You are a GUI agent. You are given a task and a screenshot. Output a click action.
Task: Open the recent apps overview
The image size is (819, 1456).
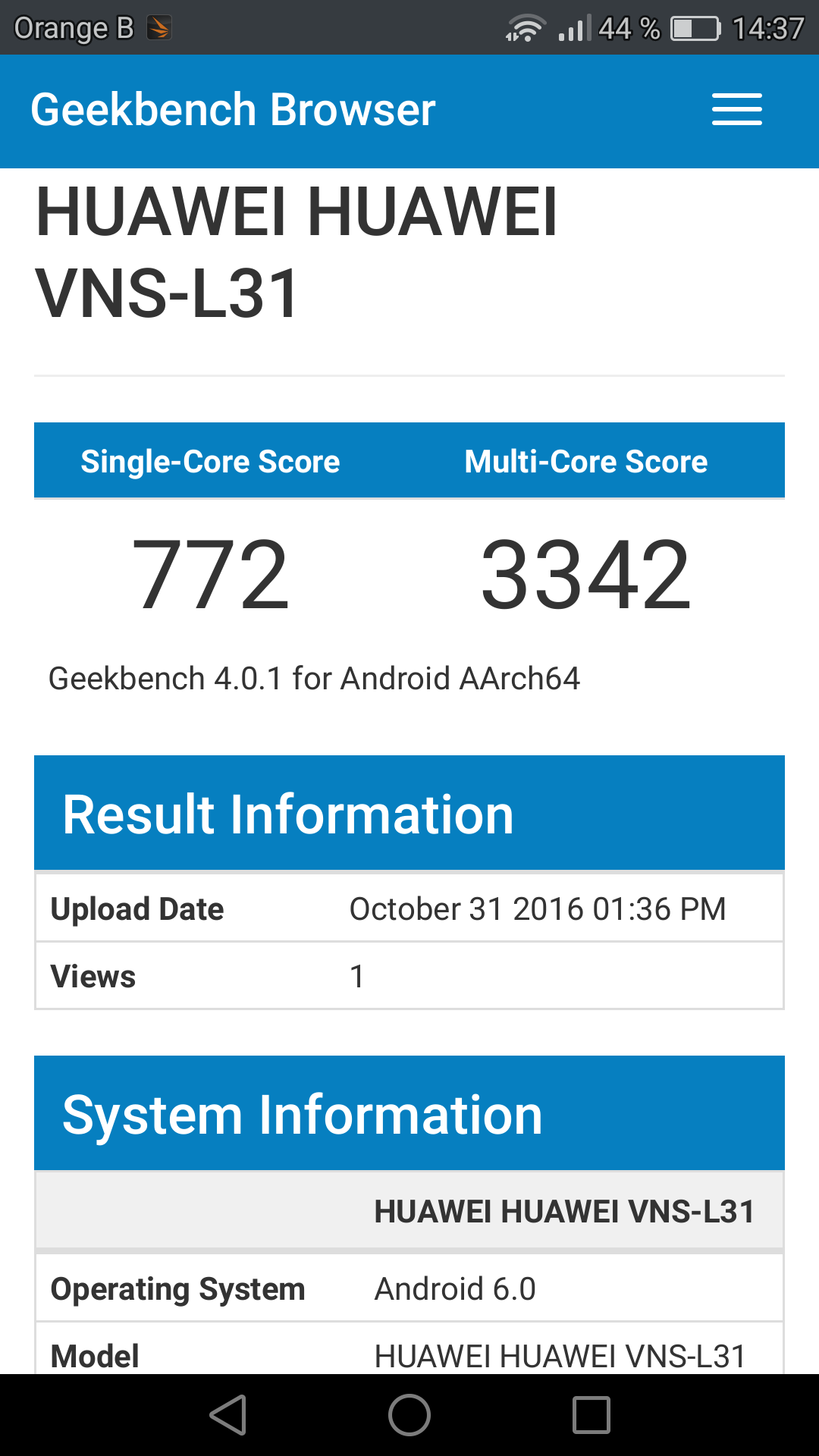tap(591, 1415)
